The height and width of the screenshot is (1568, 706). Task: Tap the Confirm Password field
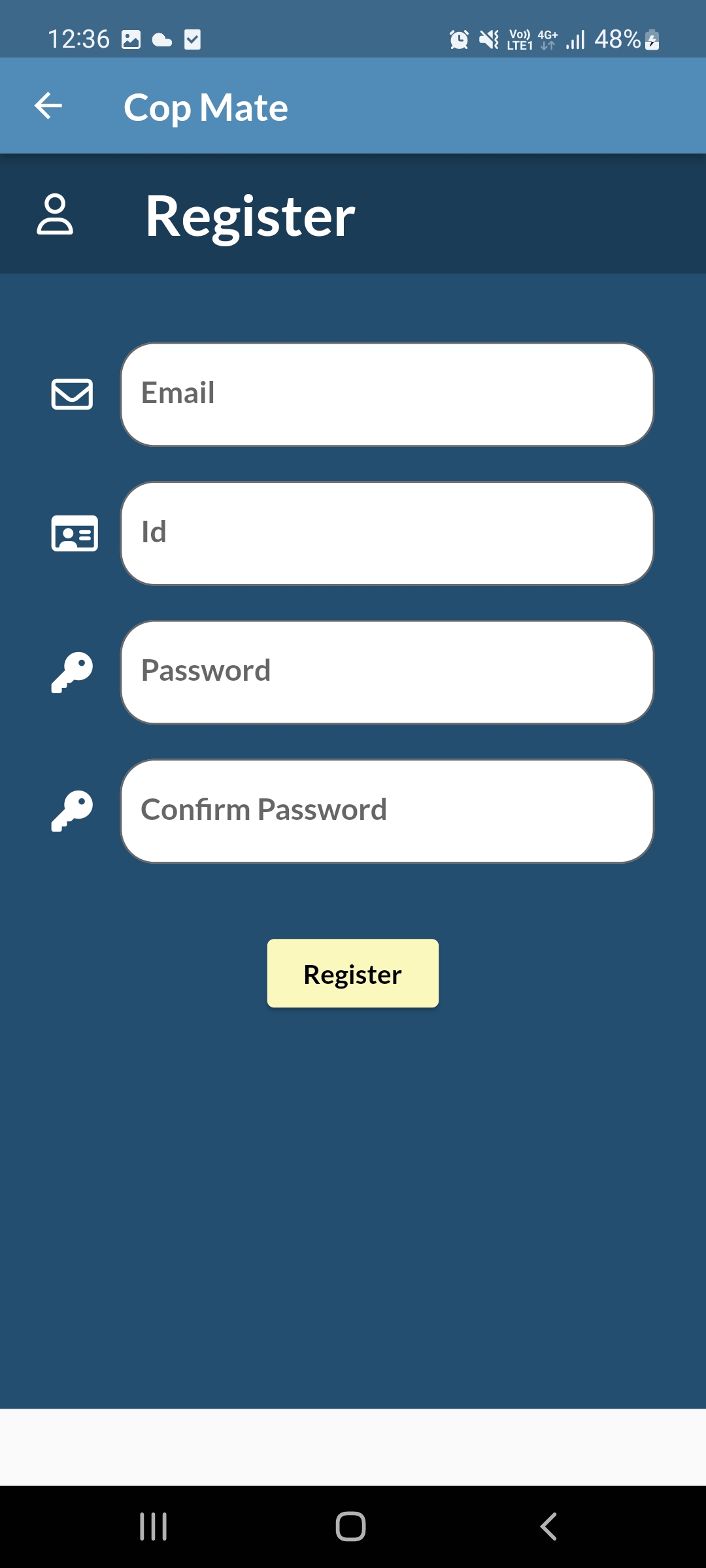click(x=387, y=811)
